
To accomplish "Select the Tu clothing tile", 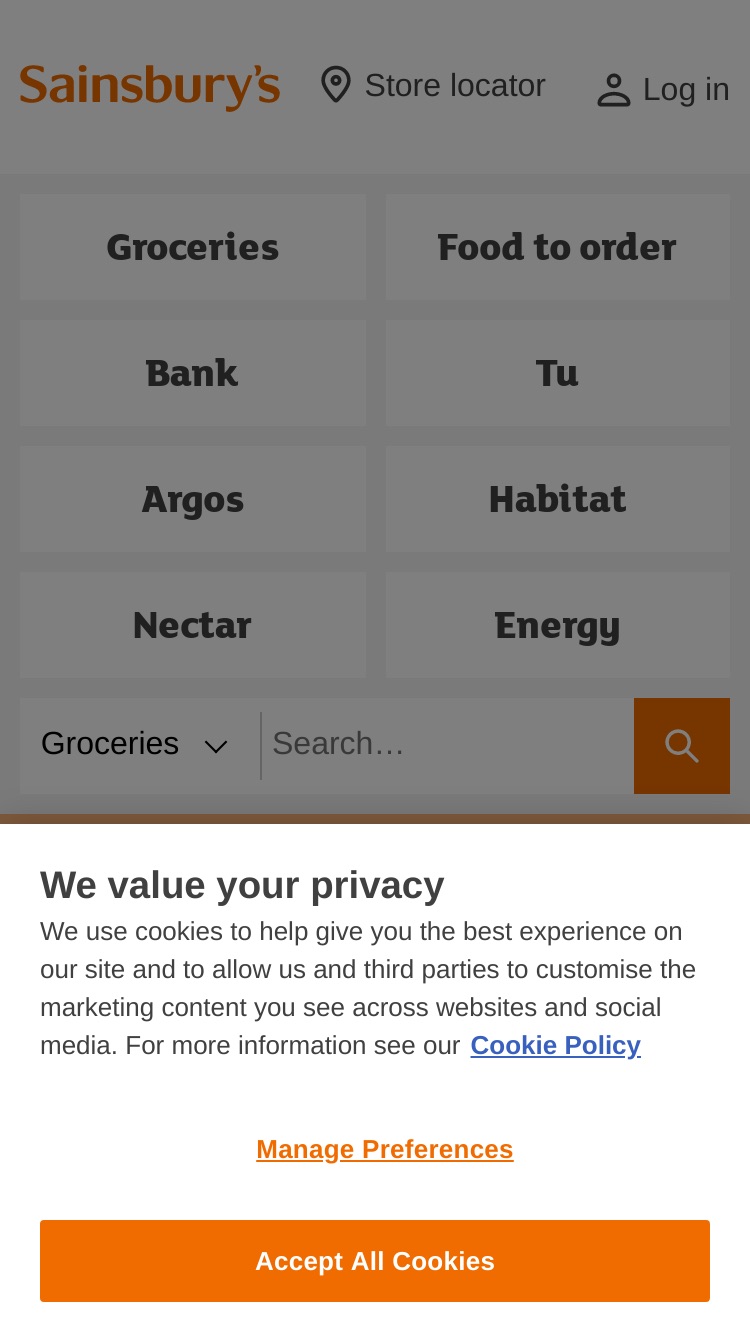I will [558, 373].
